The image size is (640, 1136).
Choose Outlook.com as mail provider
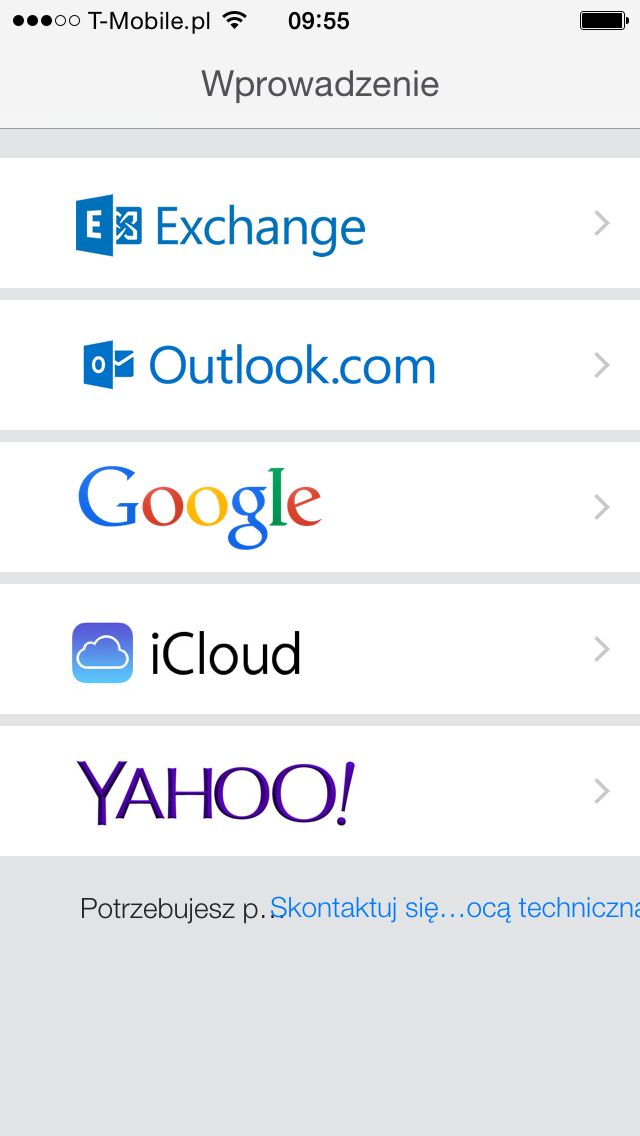tap(320, 365)
